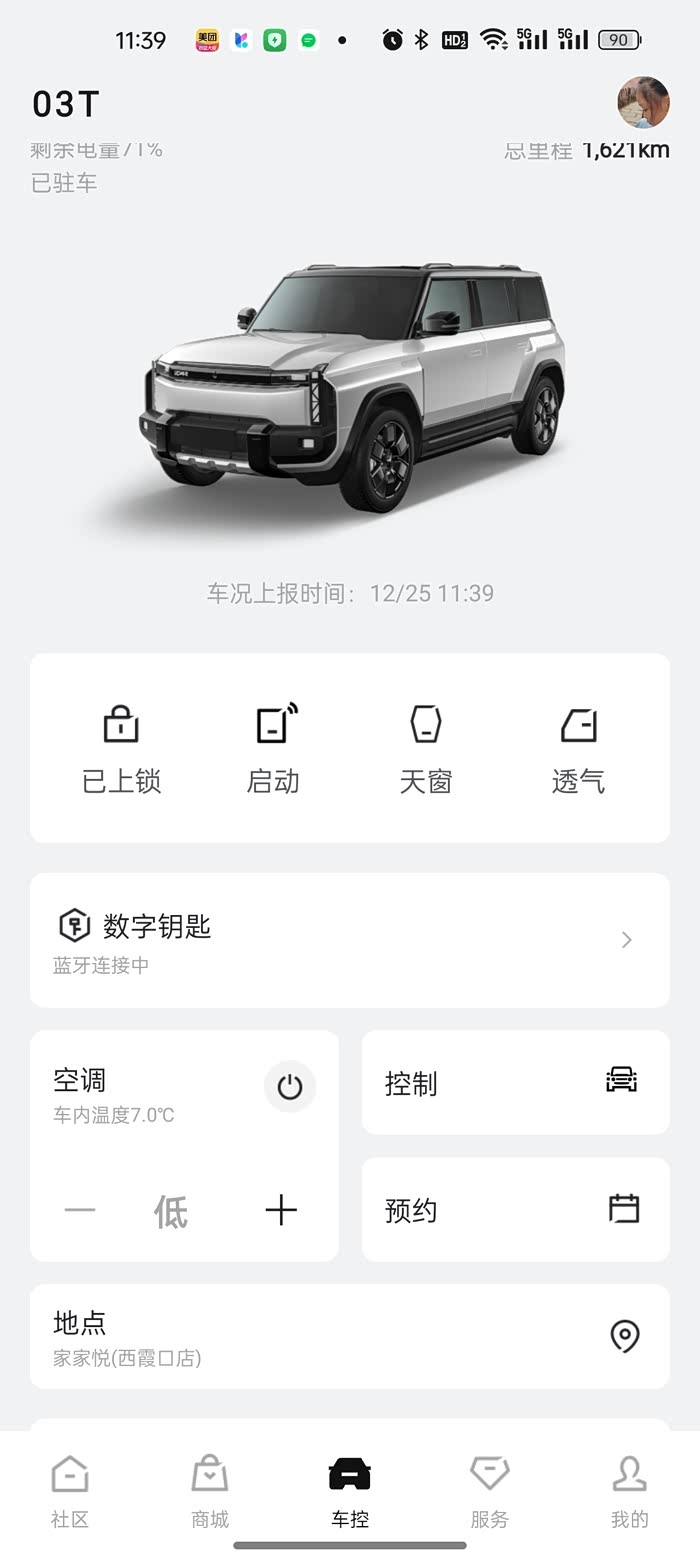
Task: Open the 预约 scheduling card
Action: 515,1209
